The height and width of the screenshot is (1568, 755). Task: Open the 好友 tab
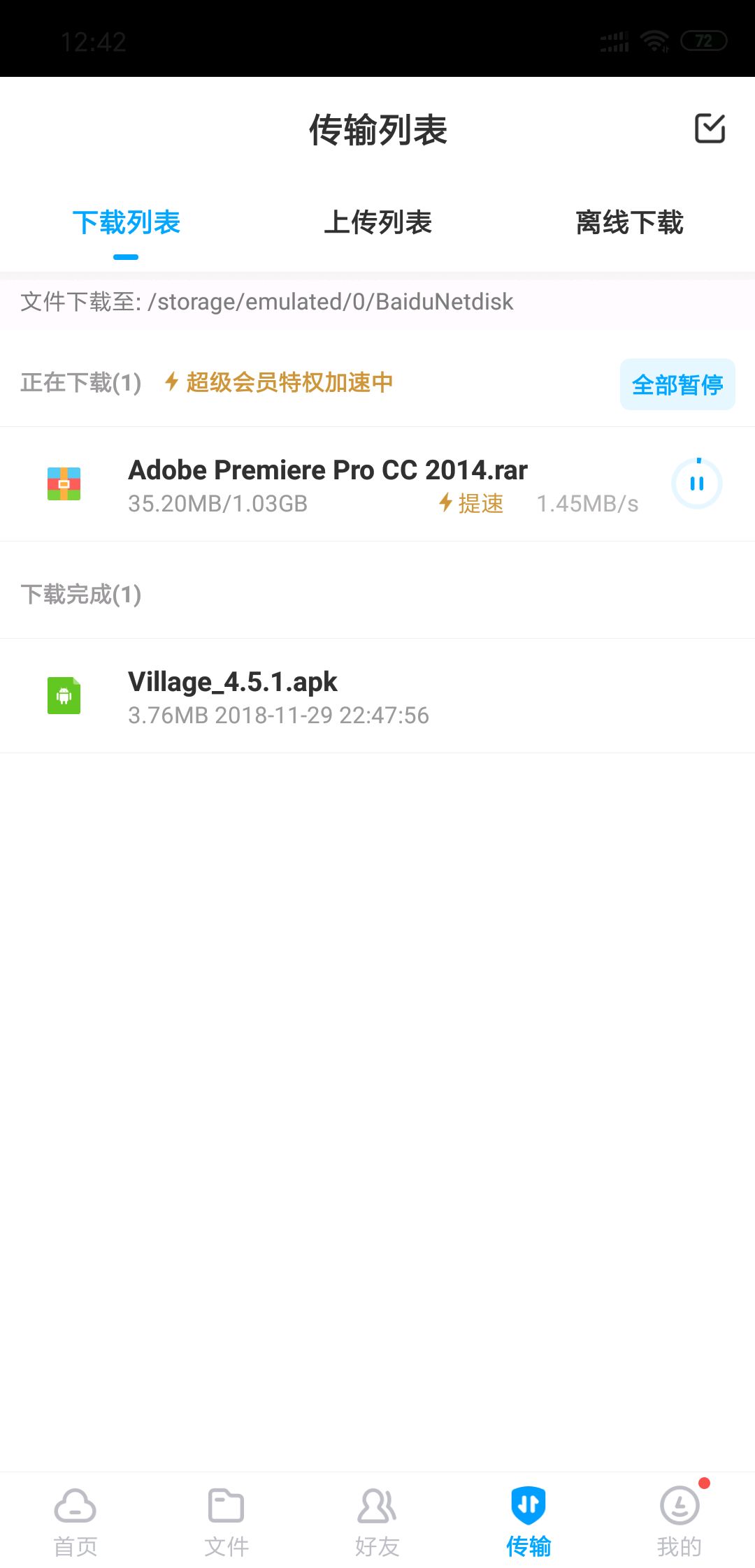point(377,1522)
